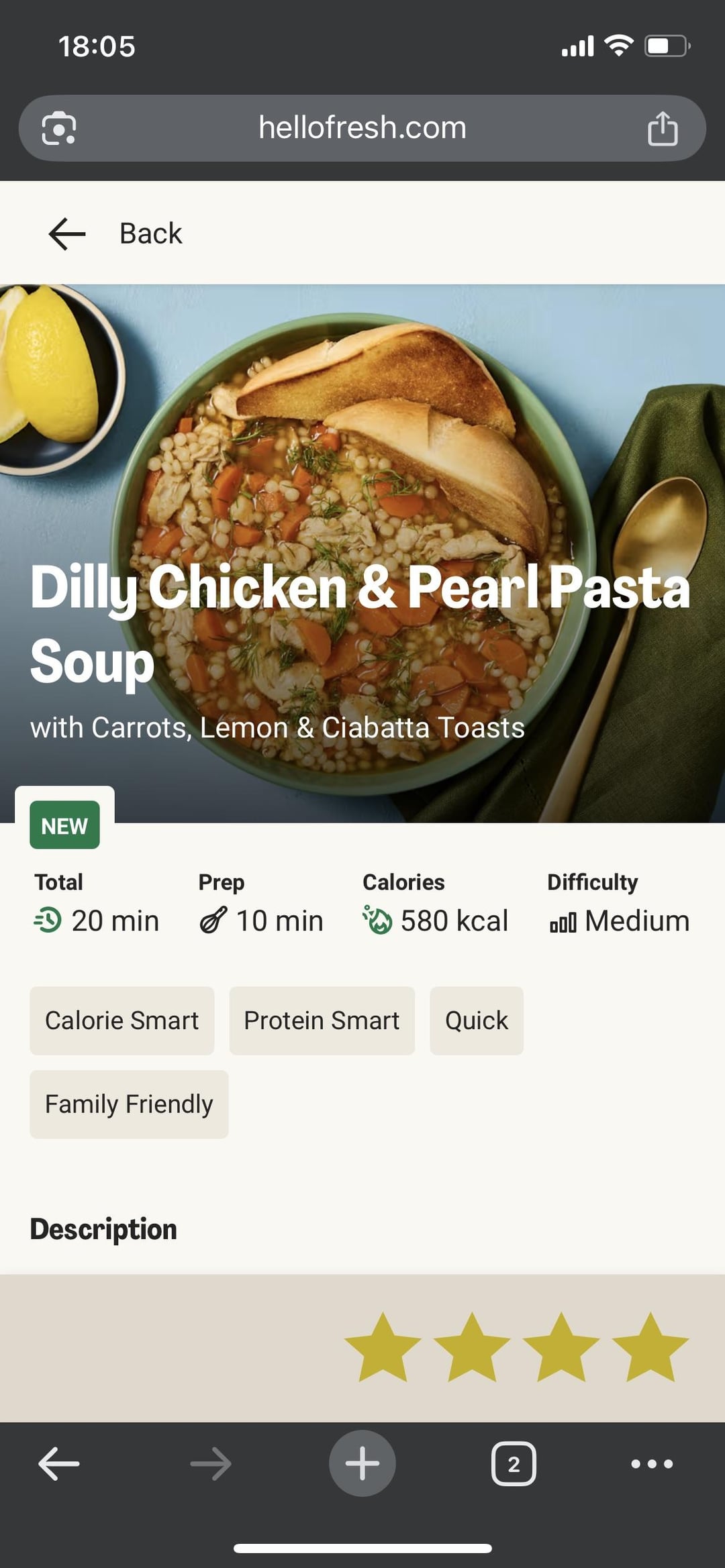The width and height of the screenshot is (725, 1568).
Task: Tap the hellofresh.com address bar
Action: coord(362,127)
